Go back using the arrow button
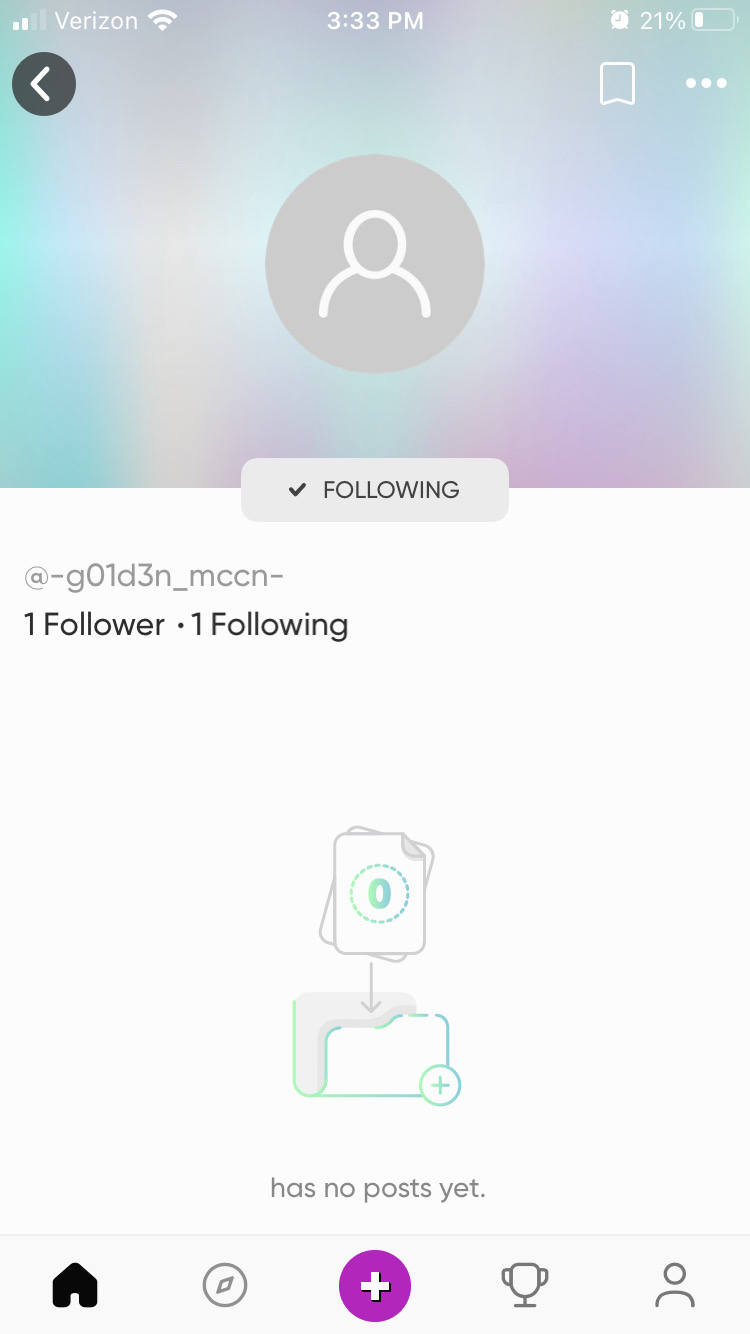 44,84
